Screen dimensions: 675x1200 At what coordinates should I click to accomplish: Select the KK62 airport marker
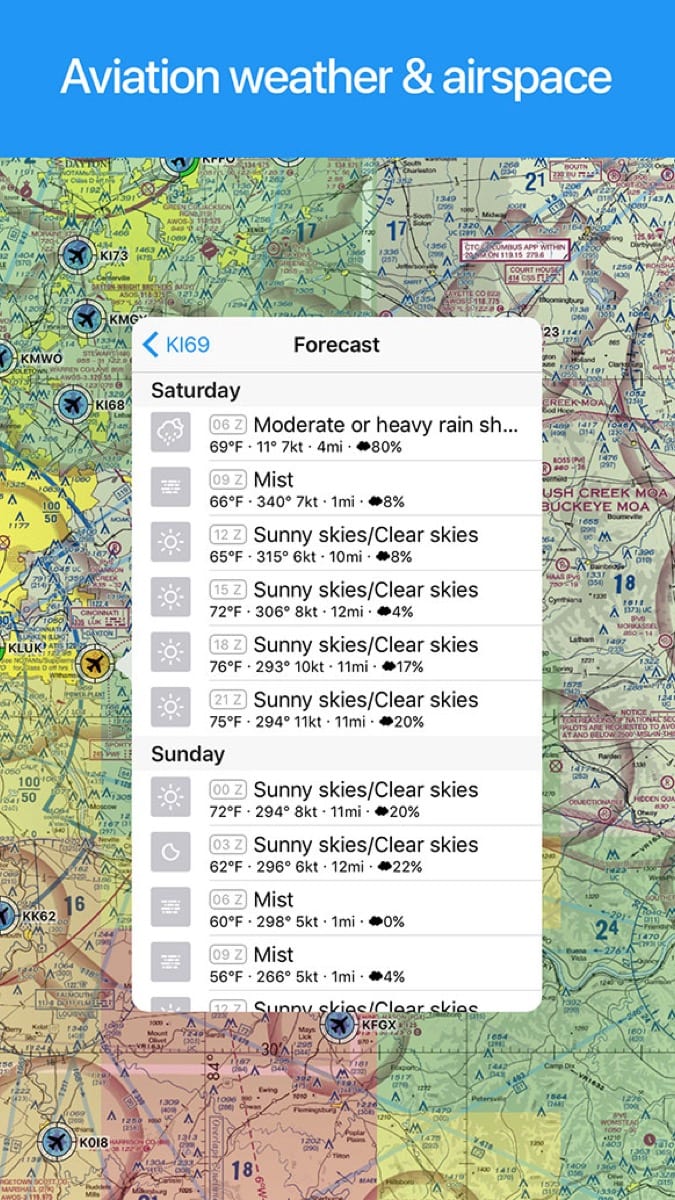point(5,914)
